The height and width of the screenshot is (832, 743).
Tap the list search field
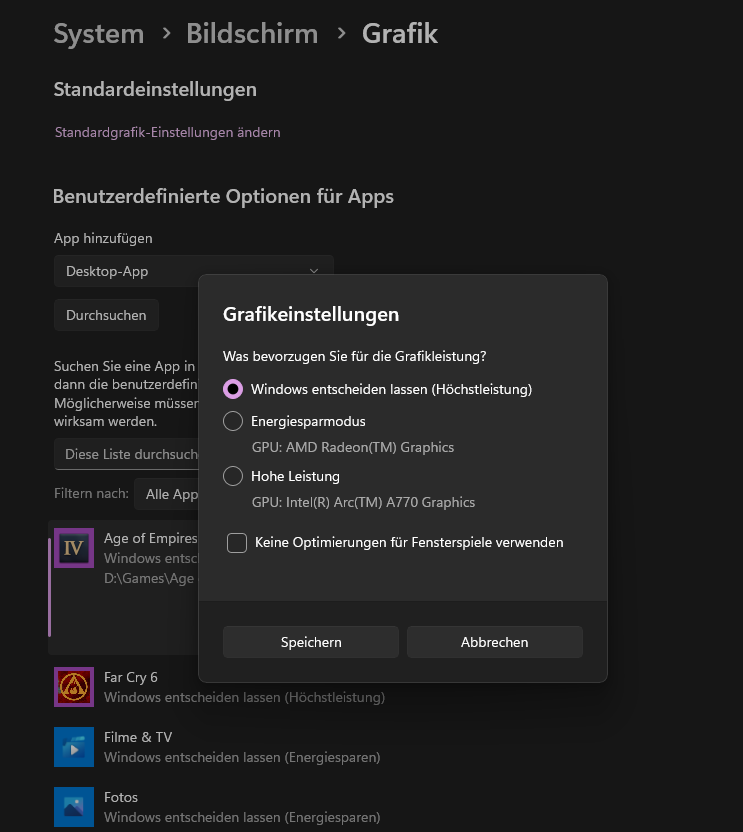point(125,454)
